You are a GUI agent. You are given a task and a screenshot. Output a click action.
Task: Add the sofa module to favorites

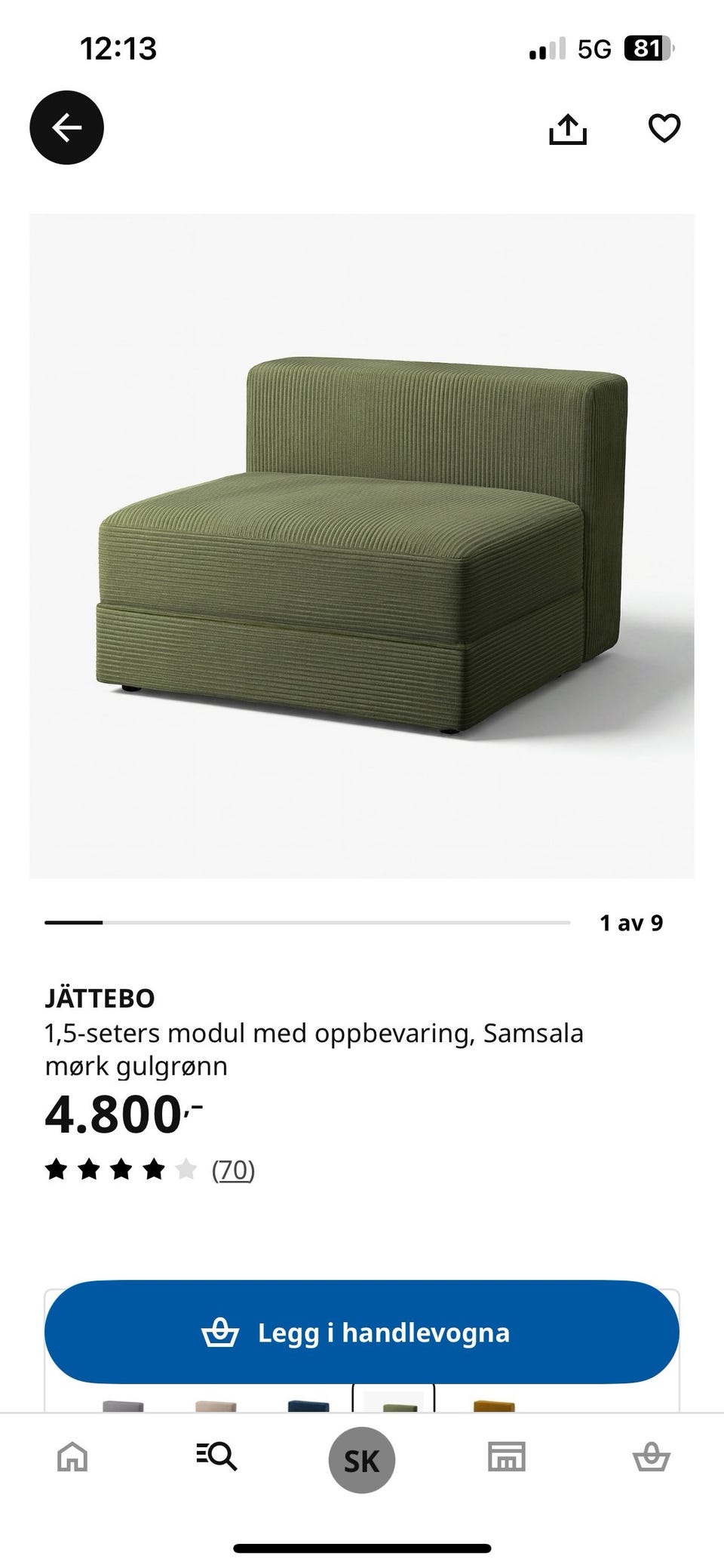pos(664,128)
